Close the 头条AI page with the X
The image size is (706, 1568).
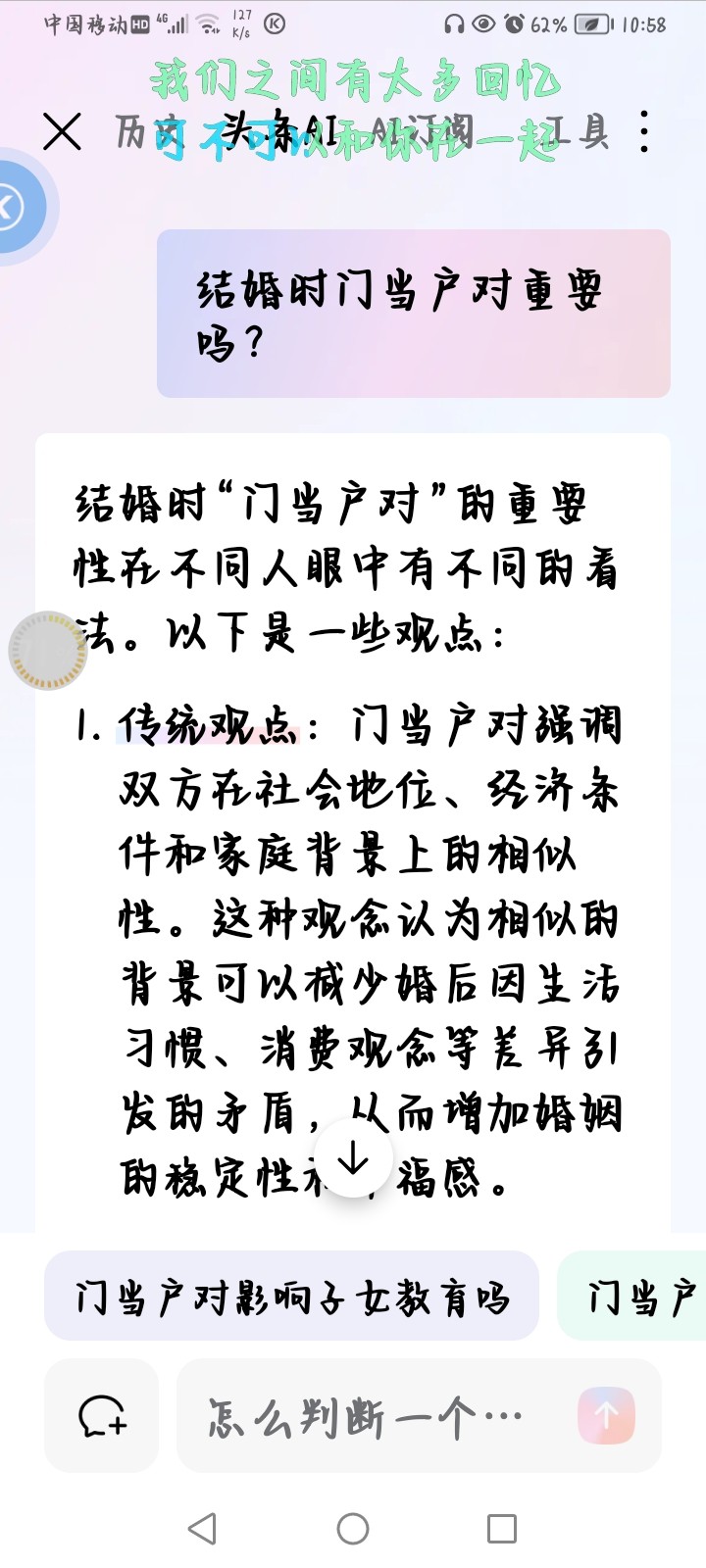pyautogui.click(x=62, y=131)
